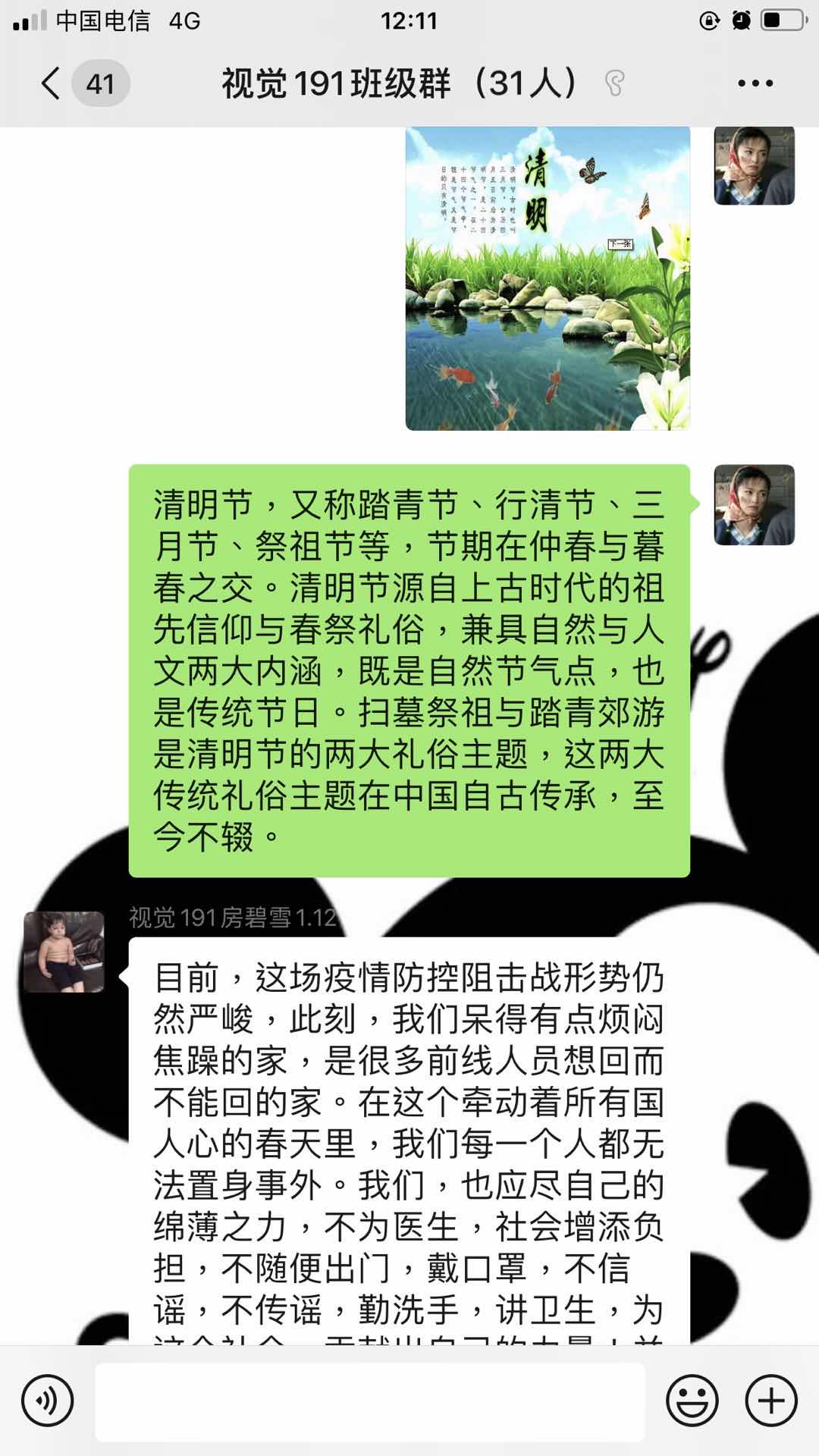The image size is (819, 1456).
Task: View profile of 视觉191房碧雪
Action: (x=64, y=952)
